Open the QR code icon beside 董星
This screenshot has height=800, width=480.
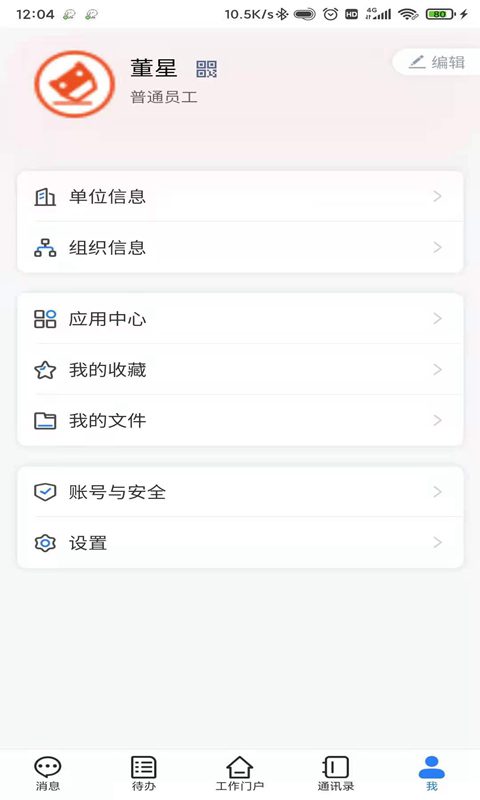207,69
